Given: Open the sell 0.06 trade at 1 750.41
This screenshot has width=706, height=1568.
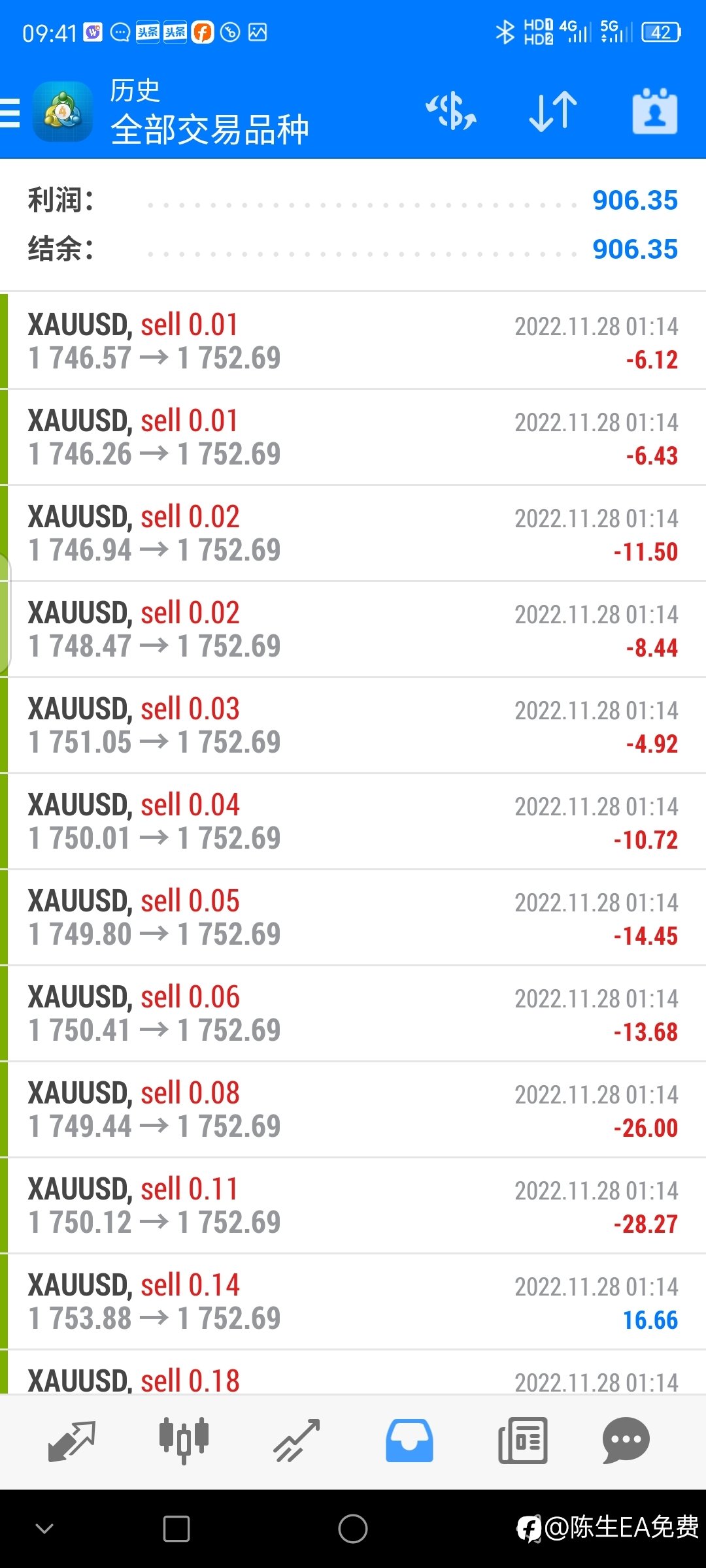Looking at the screenshot, I should [x=353, y=1013].
